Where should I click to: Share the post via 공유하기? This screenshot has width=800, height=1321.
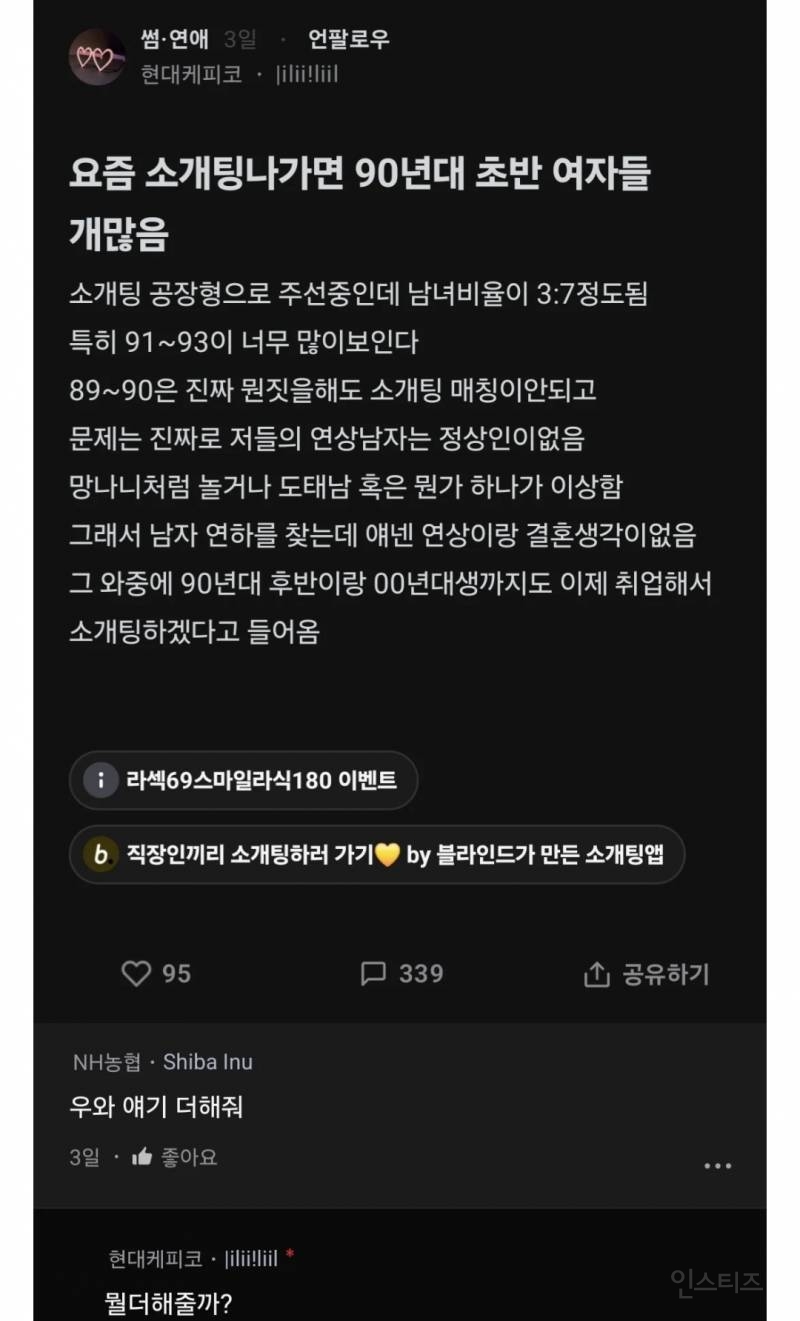point(646,975)
